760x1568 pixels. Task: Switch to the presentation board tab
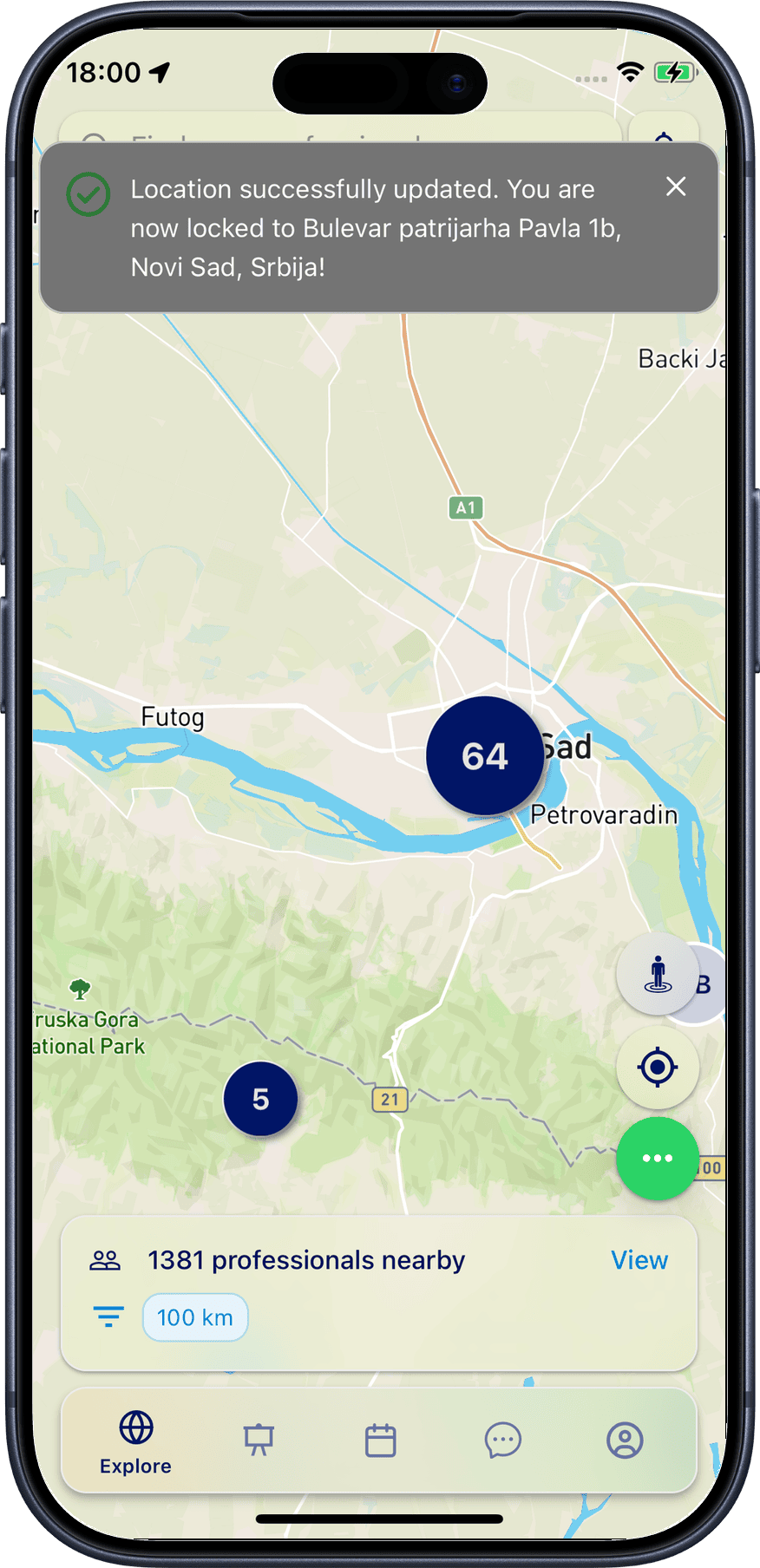click(x=259, y=1441)
